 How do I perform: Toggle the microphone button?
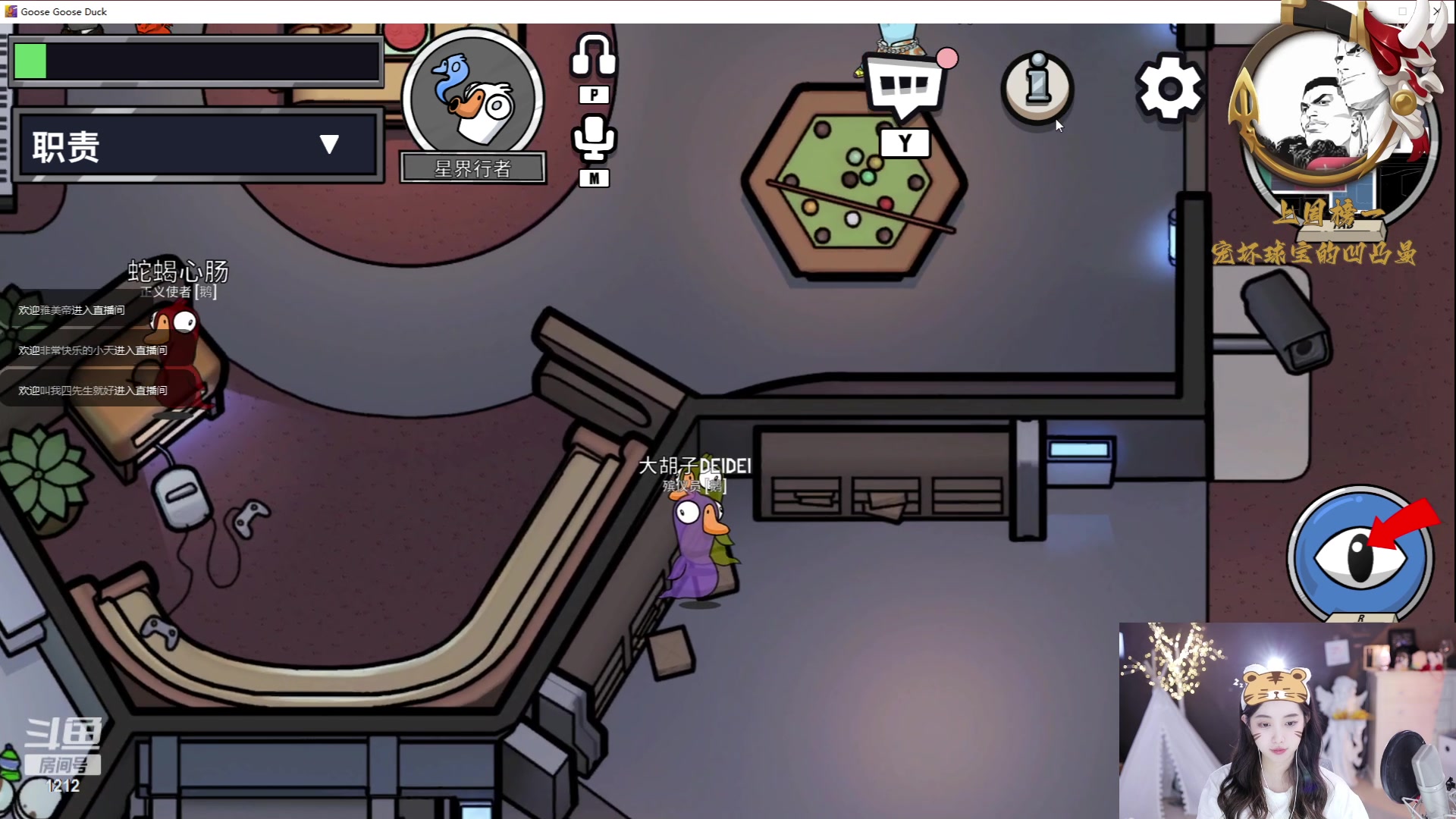pos(594,139)
